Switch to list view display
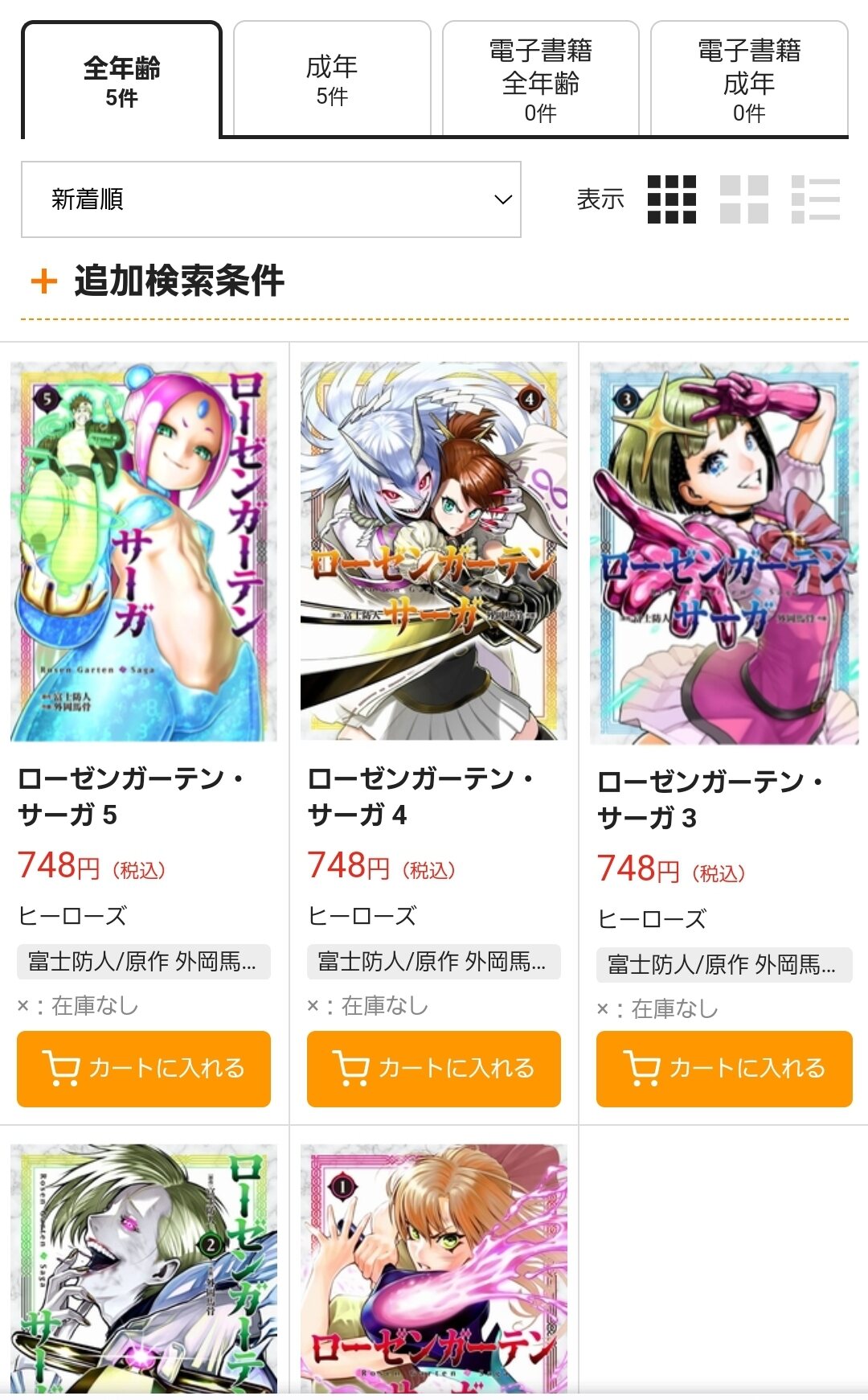Viewport: 868px width, 1400px height. 816,199
